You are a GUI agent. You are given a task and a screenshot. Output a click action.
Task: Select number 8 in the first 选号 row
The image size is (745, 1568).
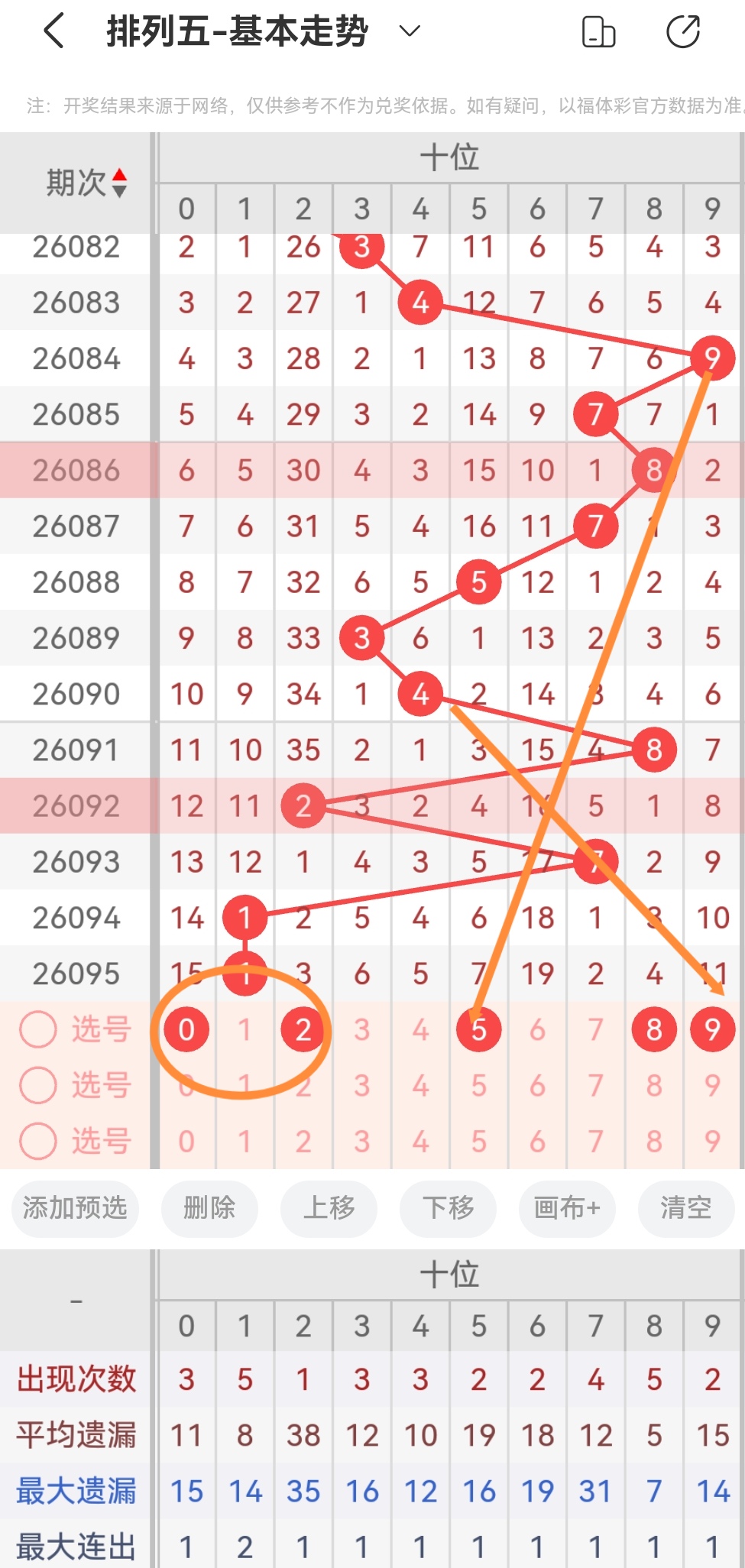(653, 1029)
